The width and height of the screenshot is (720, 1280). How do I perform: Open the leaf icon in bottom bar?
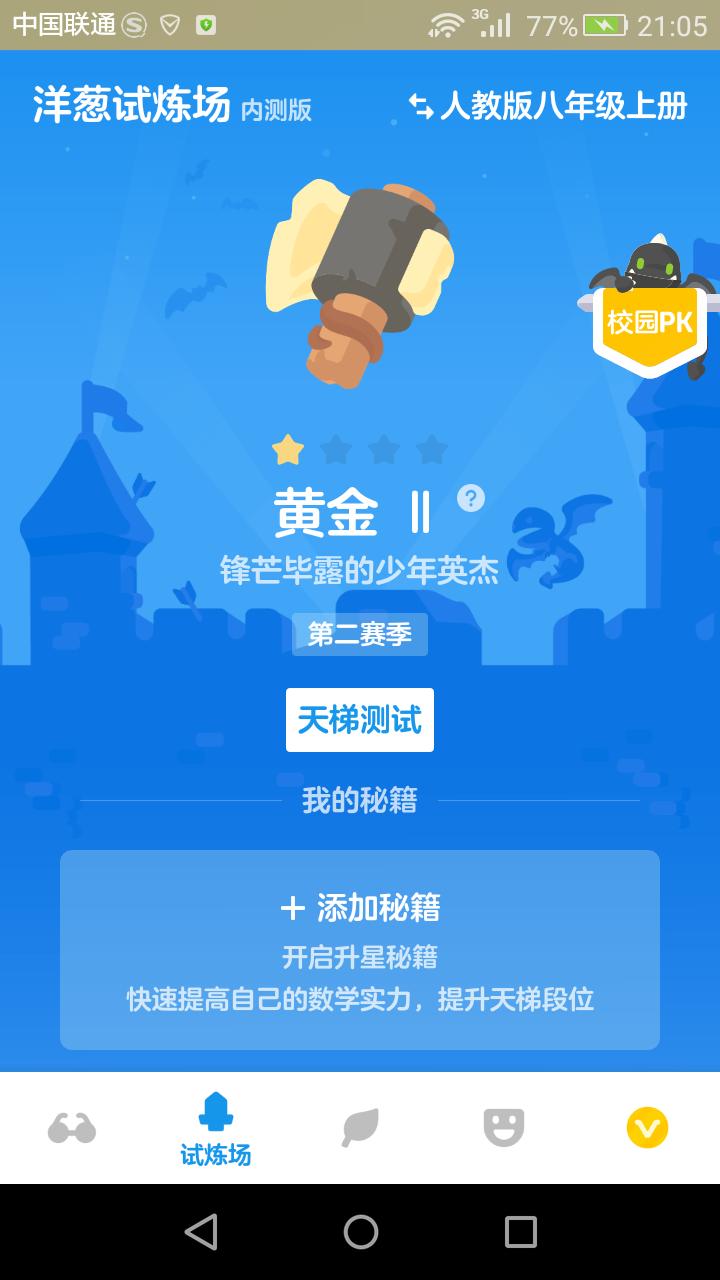(x=360, y=1126)
